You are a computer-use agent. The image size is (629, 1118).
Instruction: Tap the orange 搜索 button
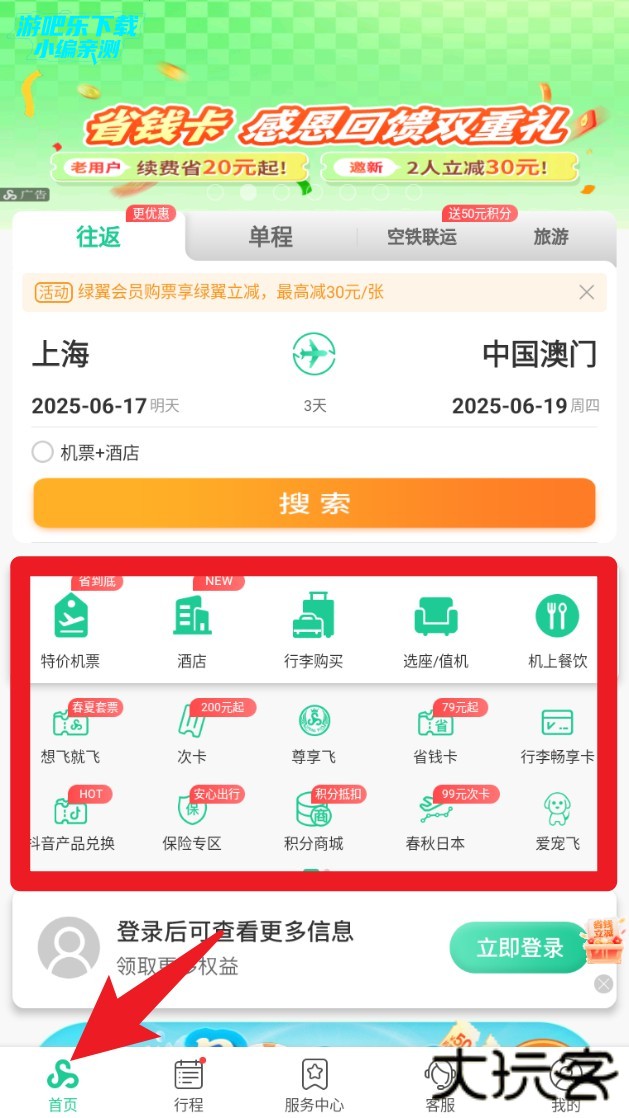(314, 503)
